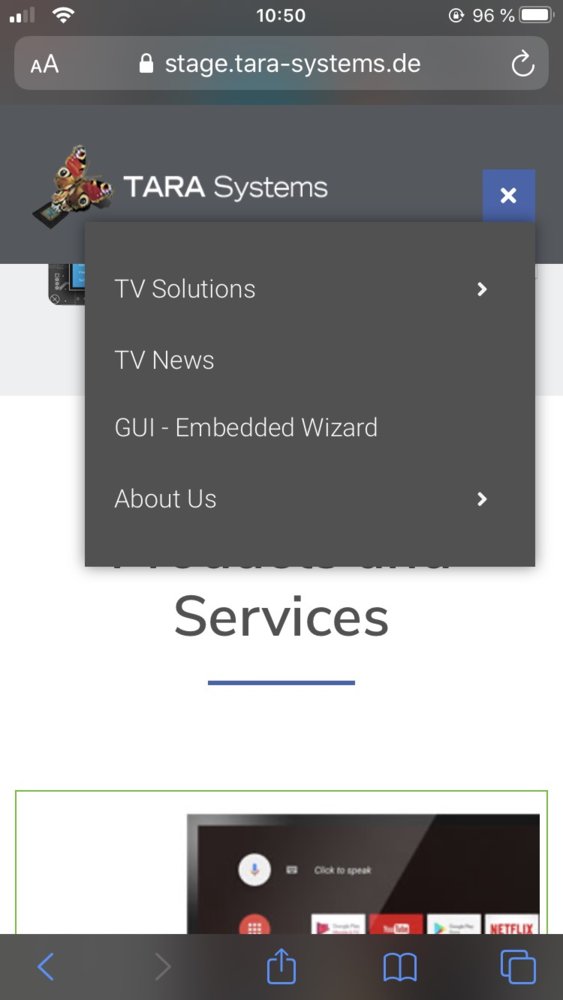
Task: Tap the TARA Systems logo to go home
Action: [180, 186]
